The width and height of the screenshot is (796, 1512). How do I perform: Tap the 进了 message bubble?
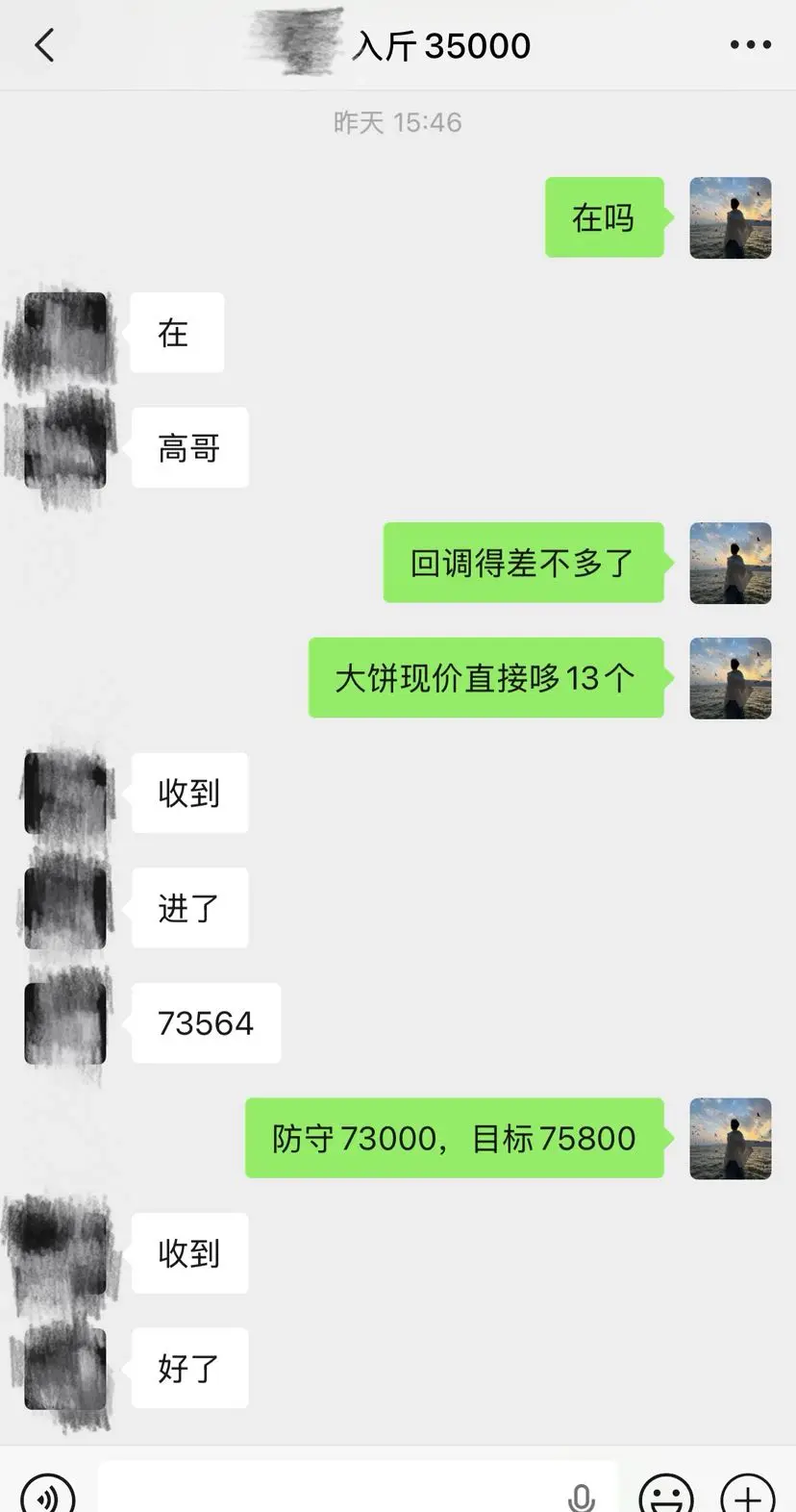click(x=189, y=907)
